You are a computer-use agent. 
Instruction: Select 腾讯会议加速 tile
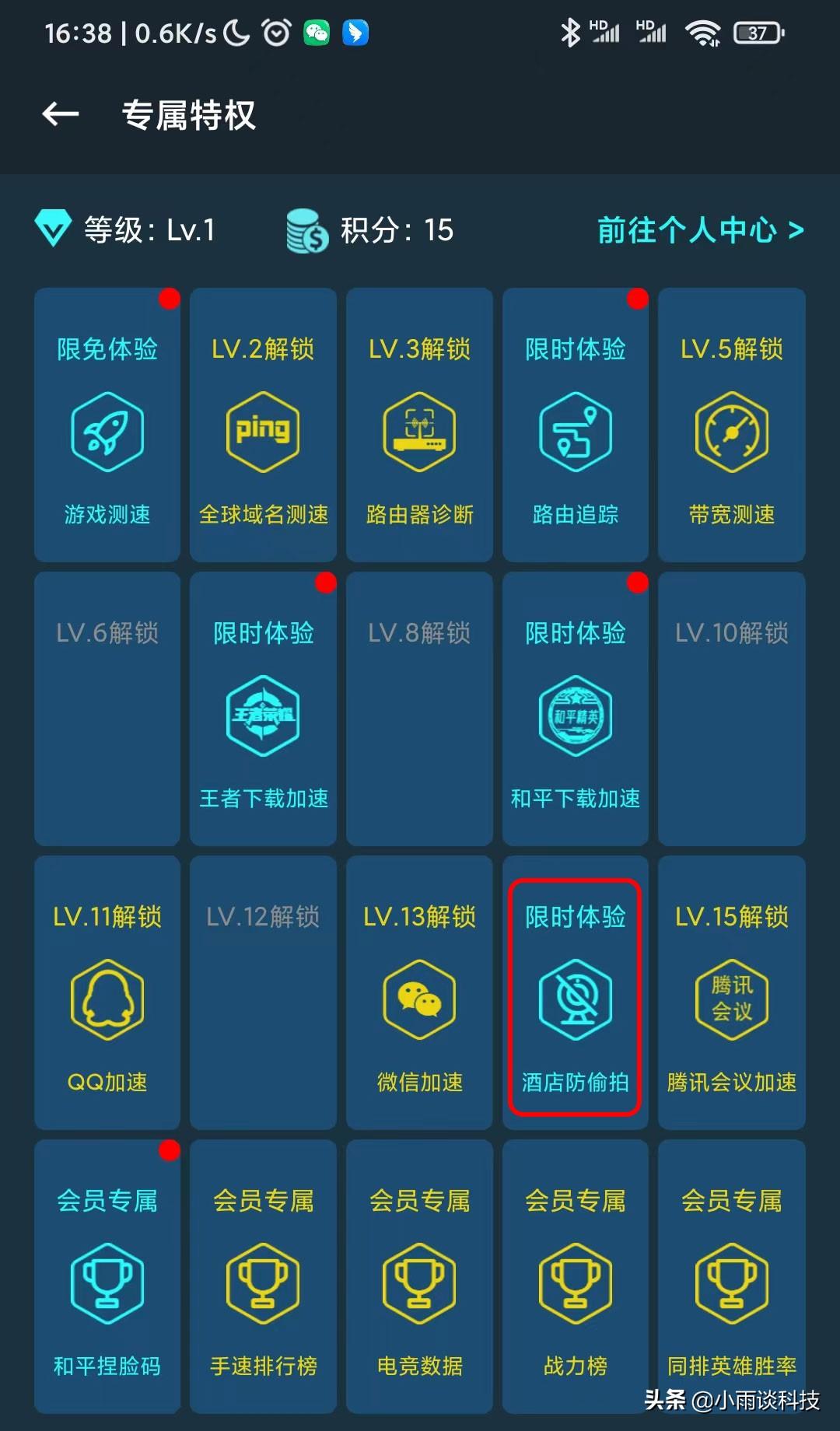(731, 993)
